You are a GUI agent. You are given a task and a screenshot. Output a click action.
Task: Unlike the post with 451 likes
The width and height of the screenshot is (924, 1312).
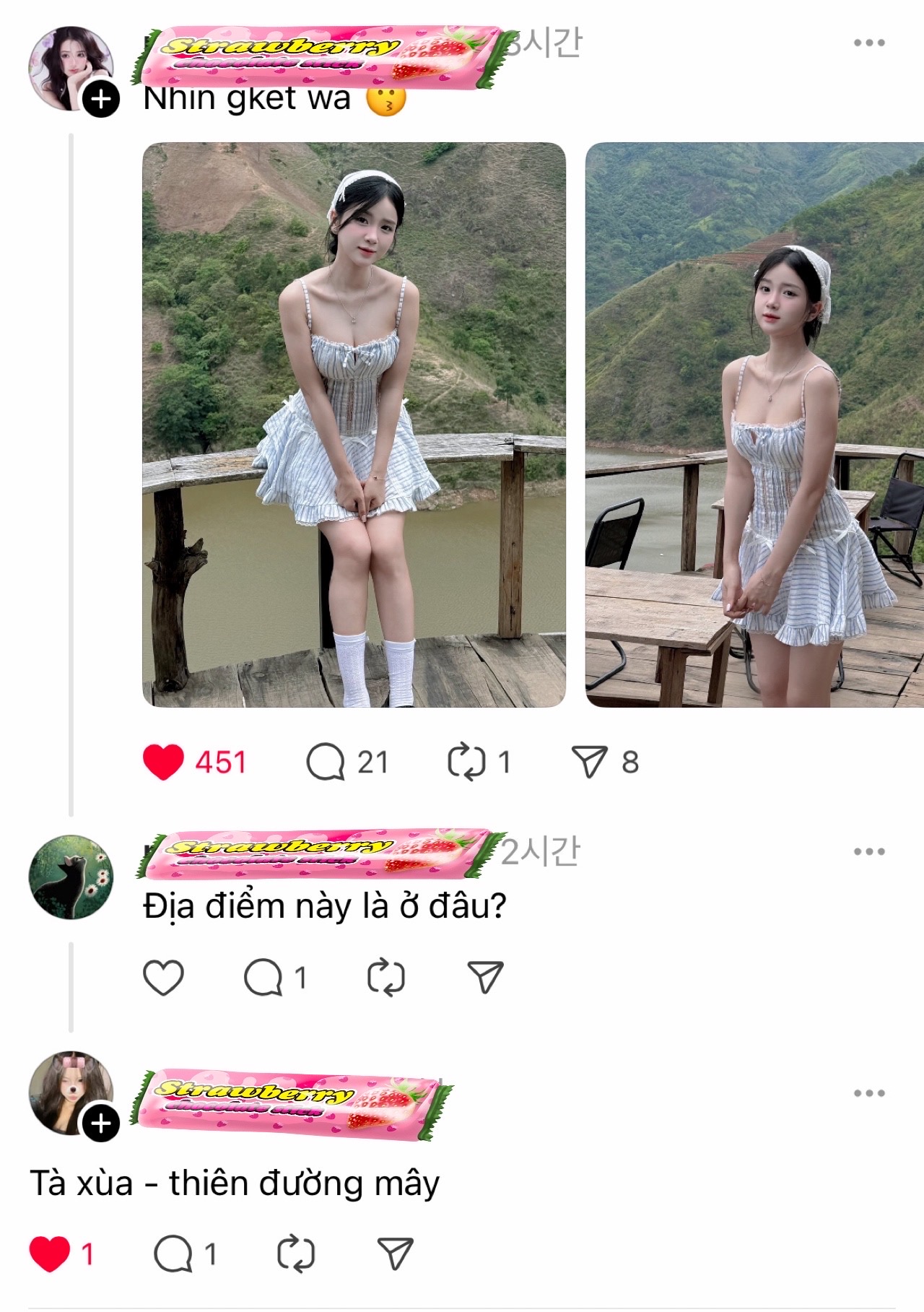click(164, 763)
